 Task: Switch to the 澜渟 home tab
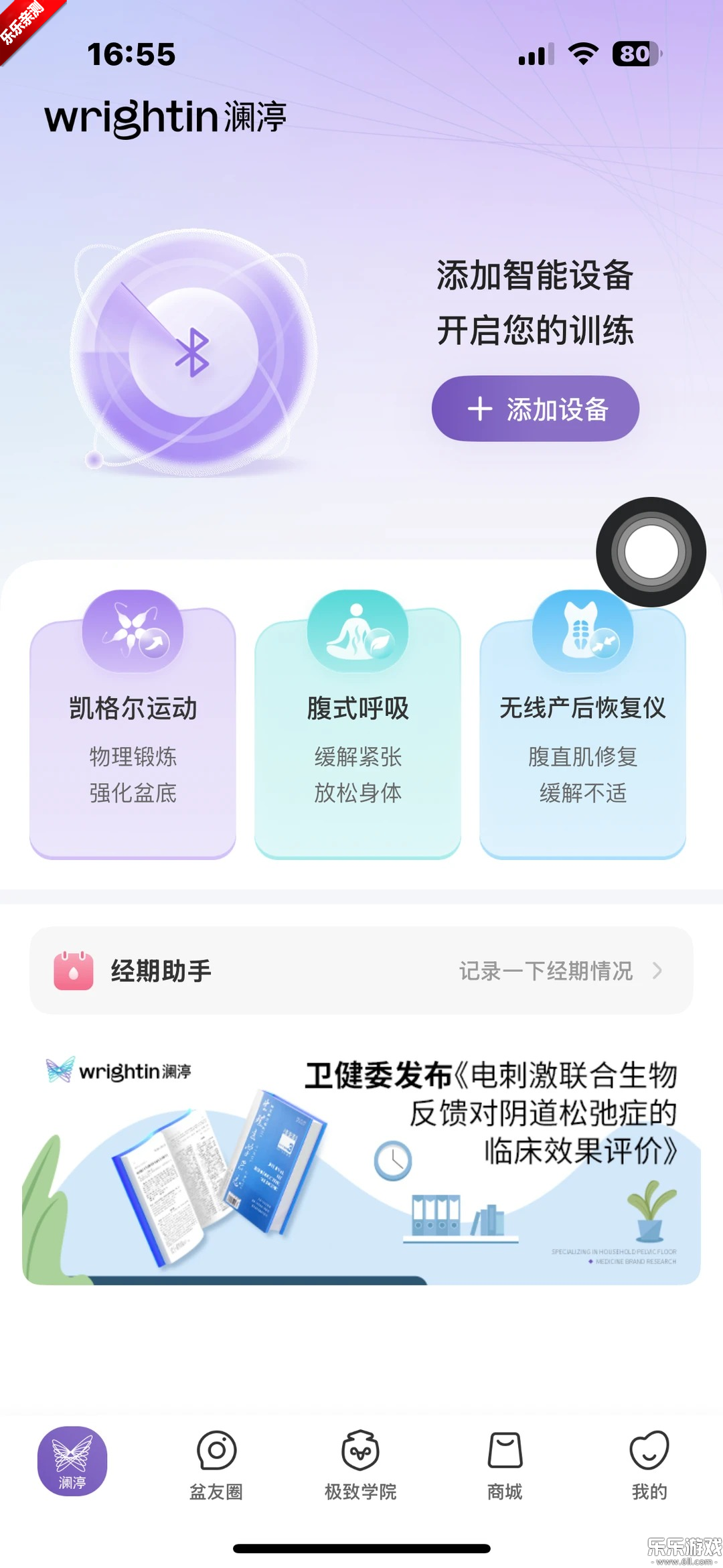coord(72,1461)
